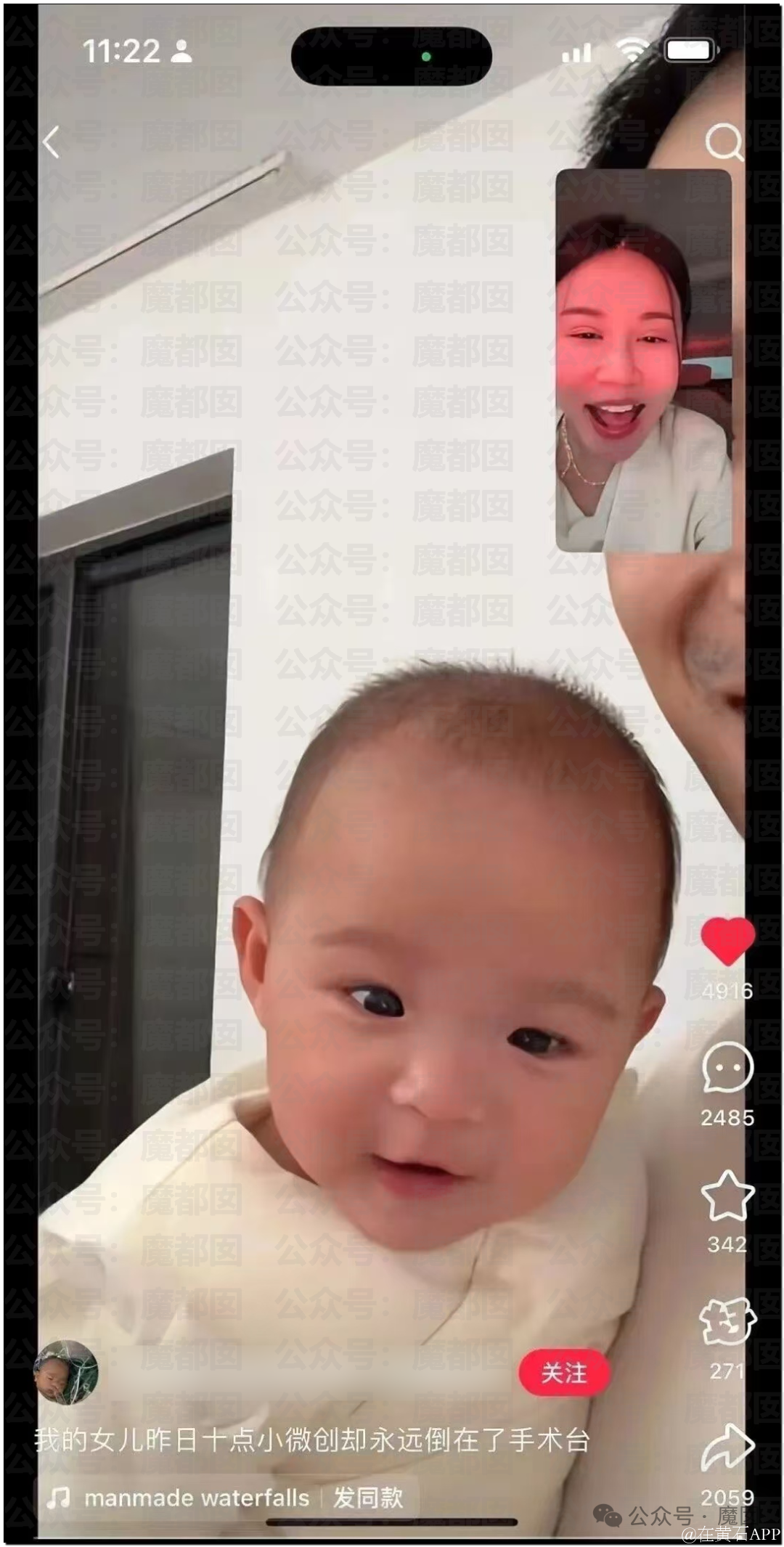This screenshot has width=784, height=1547.
Task: Like this video with the heart
Action: [727, 941]
